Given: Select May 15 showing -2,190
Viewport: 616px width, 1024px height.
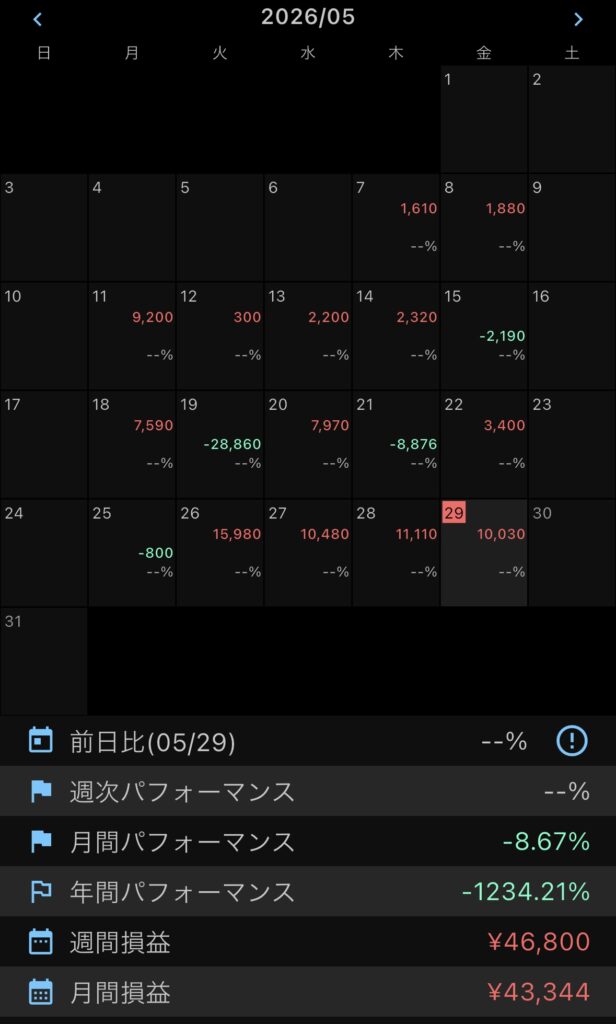Looking at the screenshot, I should (x=484, y=336).
